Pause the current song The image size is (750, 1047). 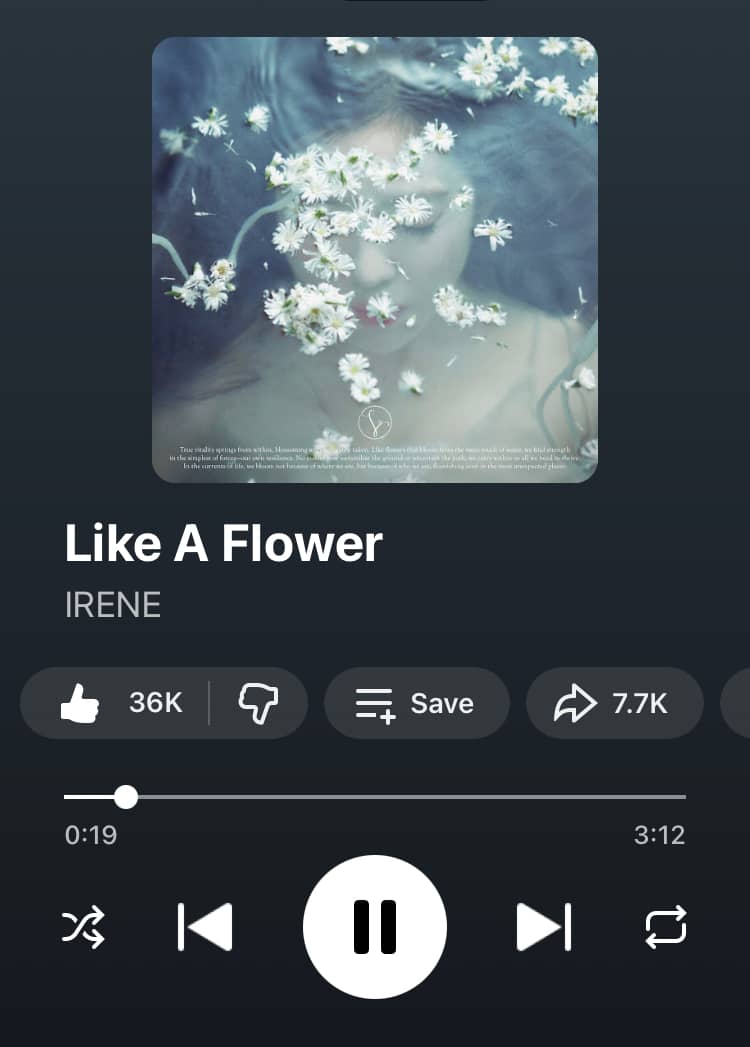click(x=375, y=927)
